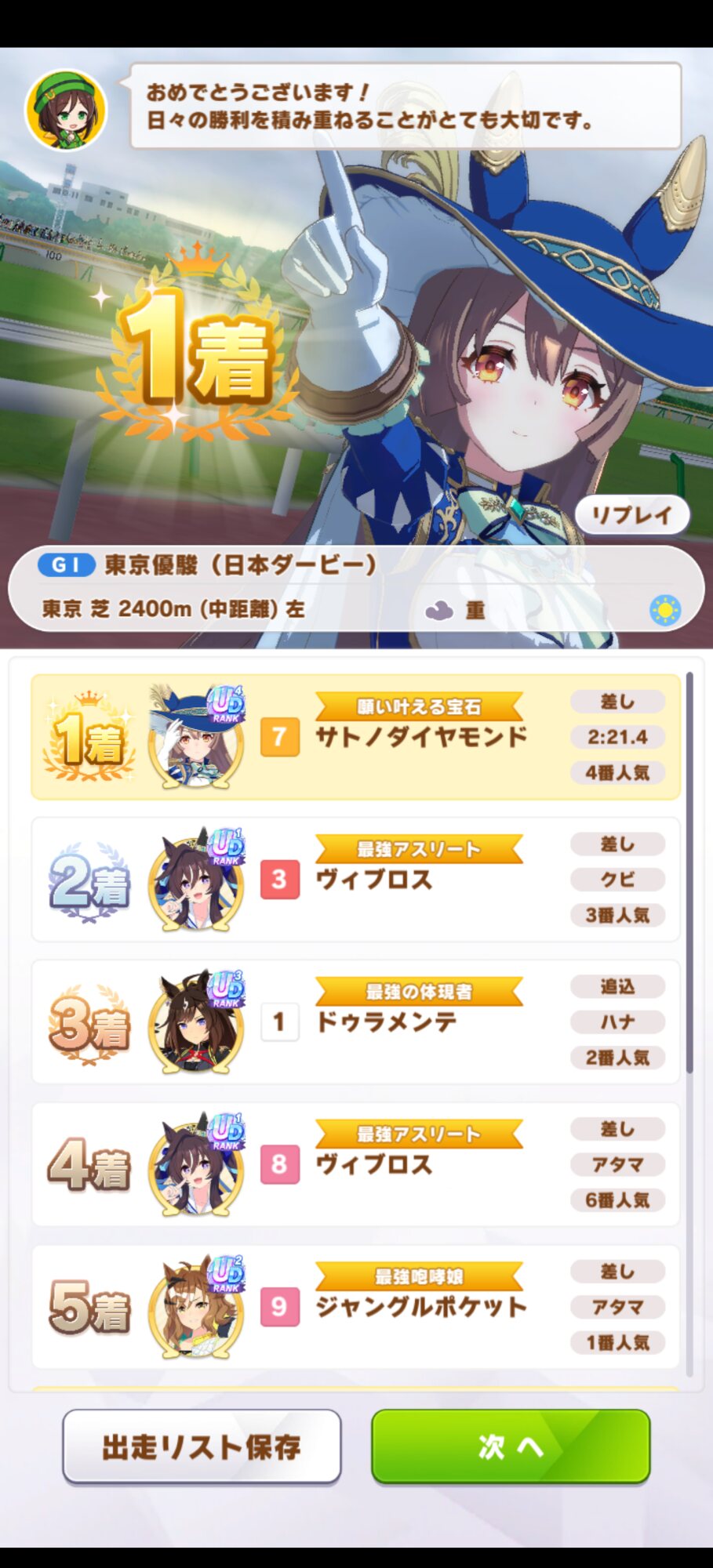
Task: Open the 3rd place ドゥラメンテ row
Action: point(355,1022)
